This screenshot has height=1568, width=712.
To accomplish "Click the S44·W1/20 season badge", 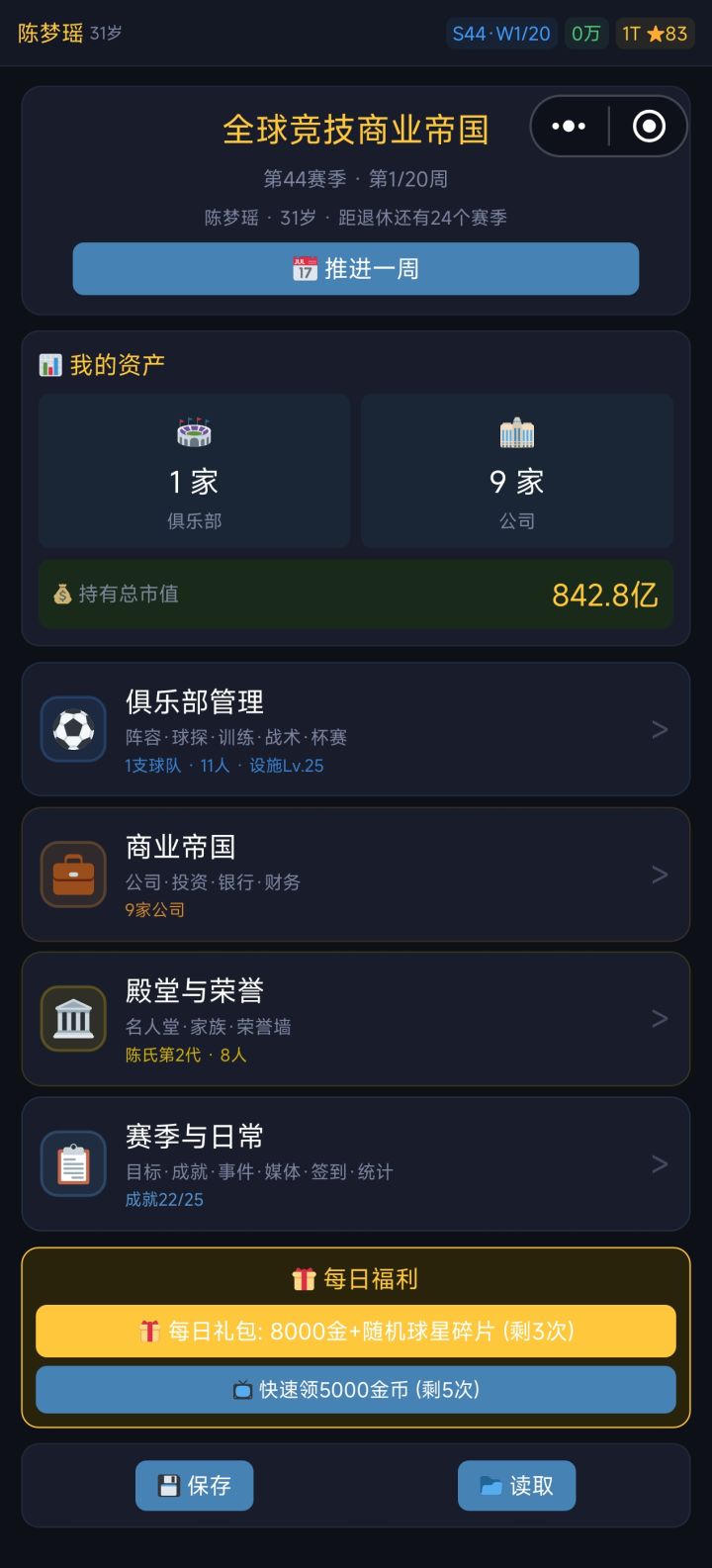I will (500, 33).
